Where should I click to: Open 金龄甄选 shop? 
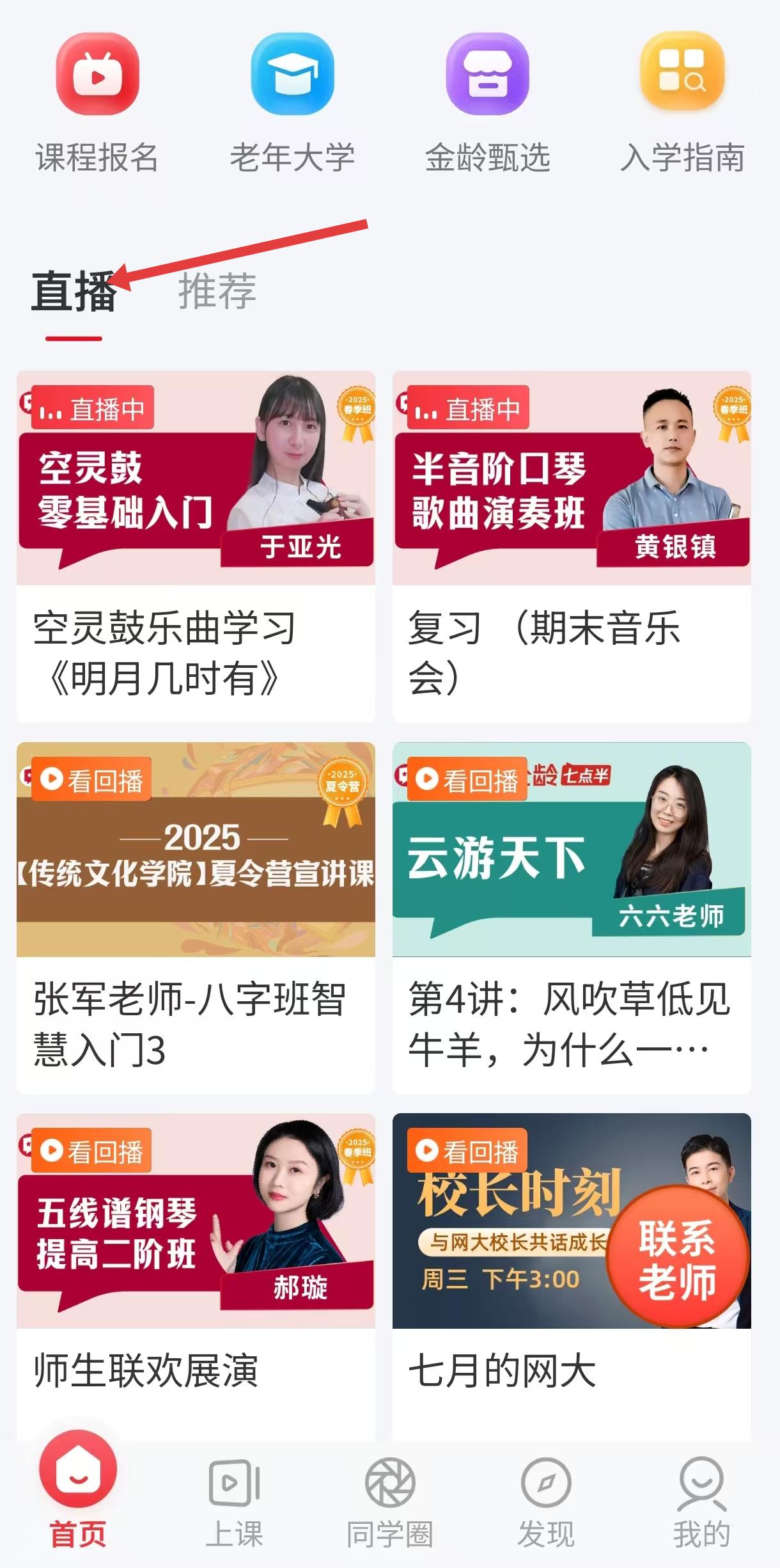pyautogui.click(x=487, y=102)
